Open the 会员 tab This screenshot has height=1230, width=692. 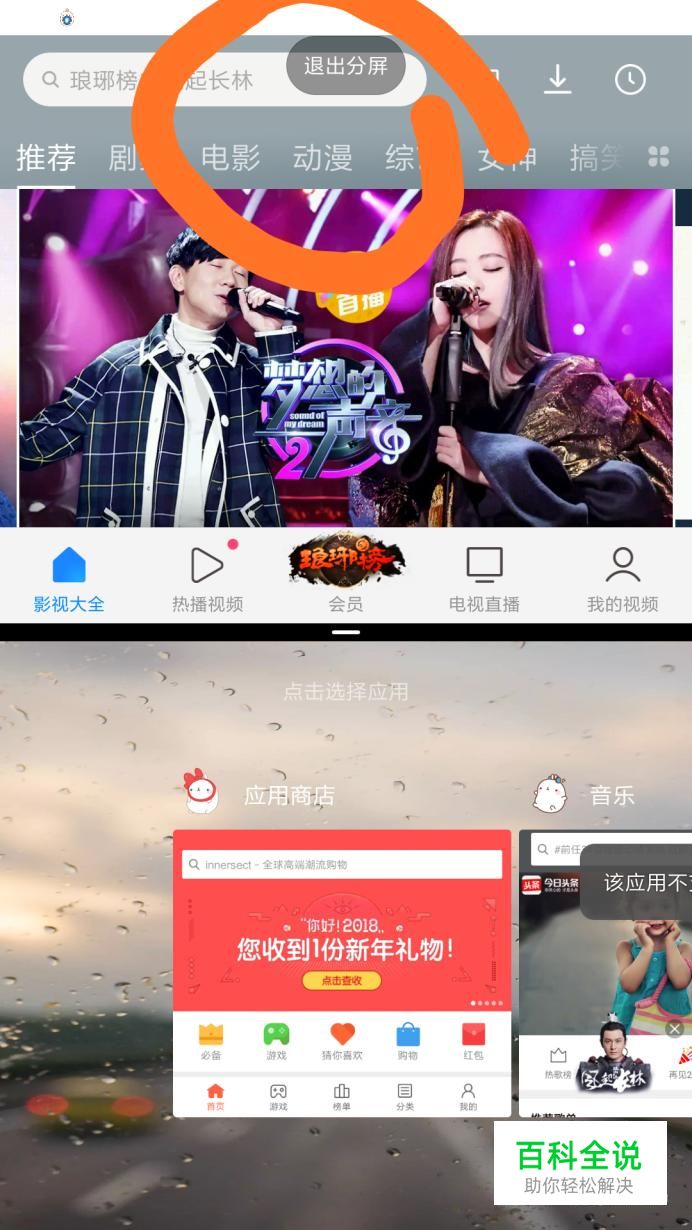pyautogui.click(x=345, y=577)
